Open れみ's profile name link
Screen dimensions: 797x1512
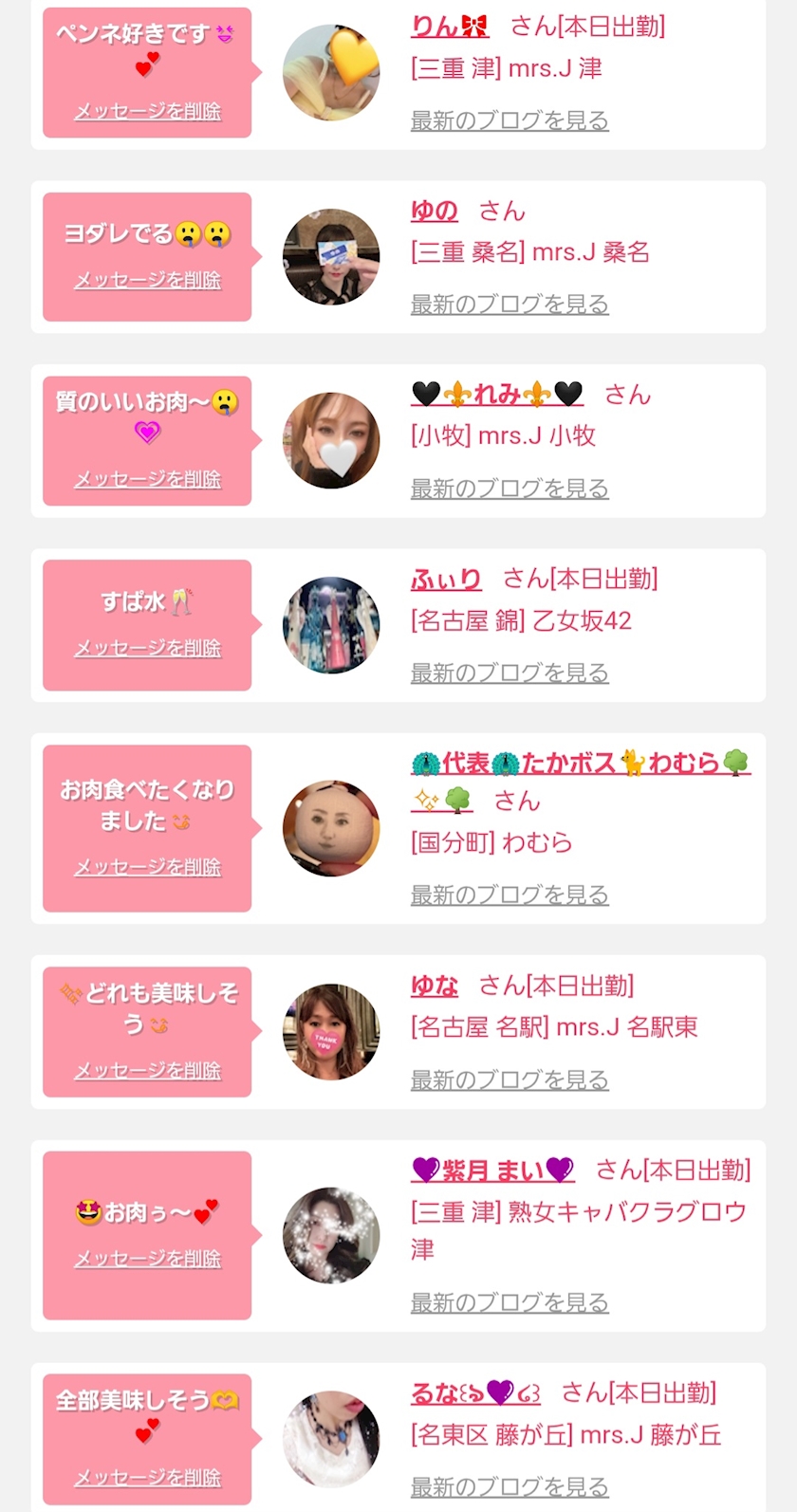pos(497,394)
